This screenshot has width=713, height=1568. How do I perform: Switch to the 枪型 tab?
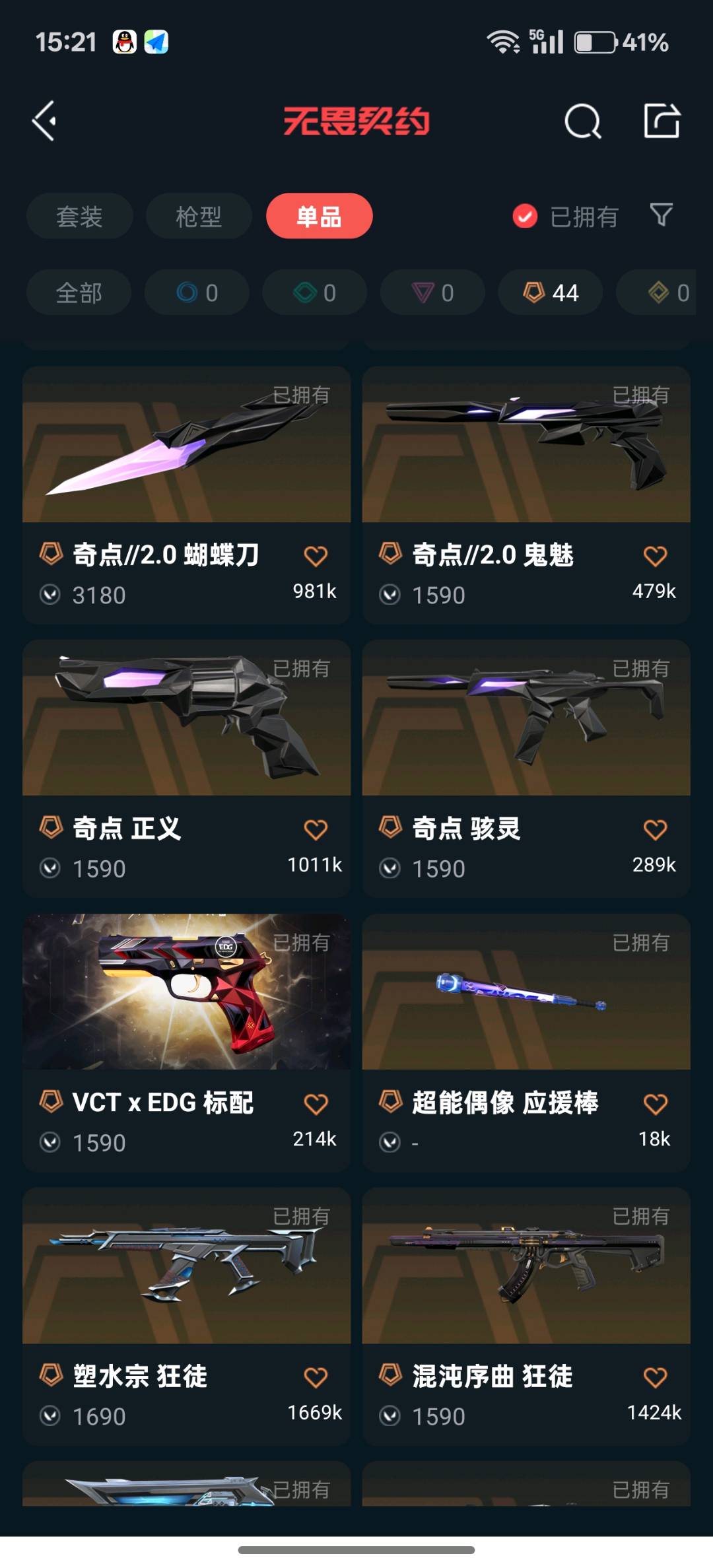[199, 217]
